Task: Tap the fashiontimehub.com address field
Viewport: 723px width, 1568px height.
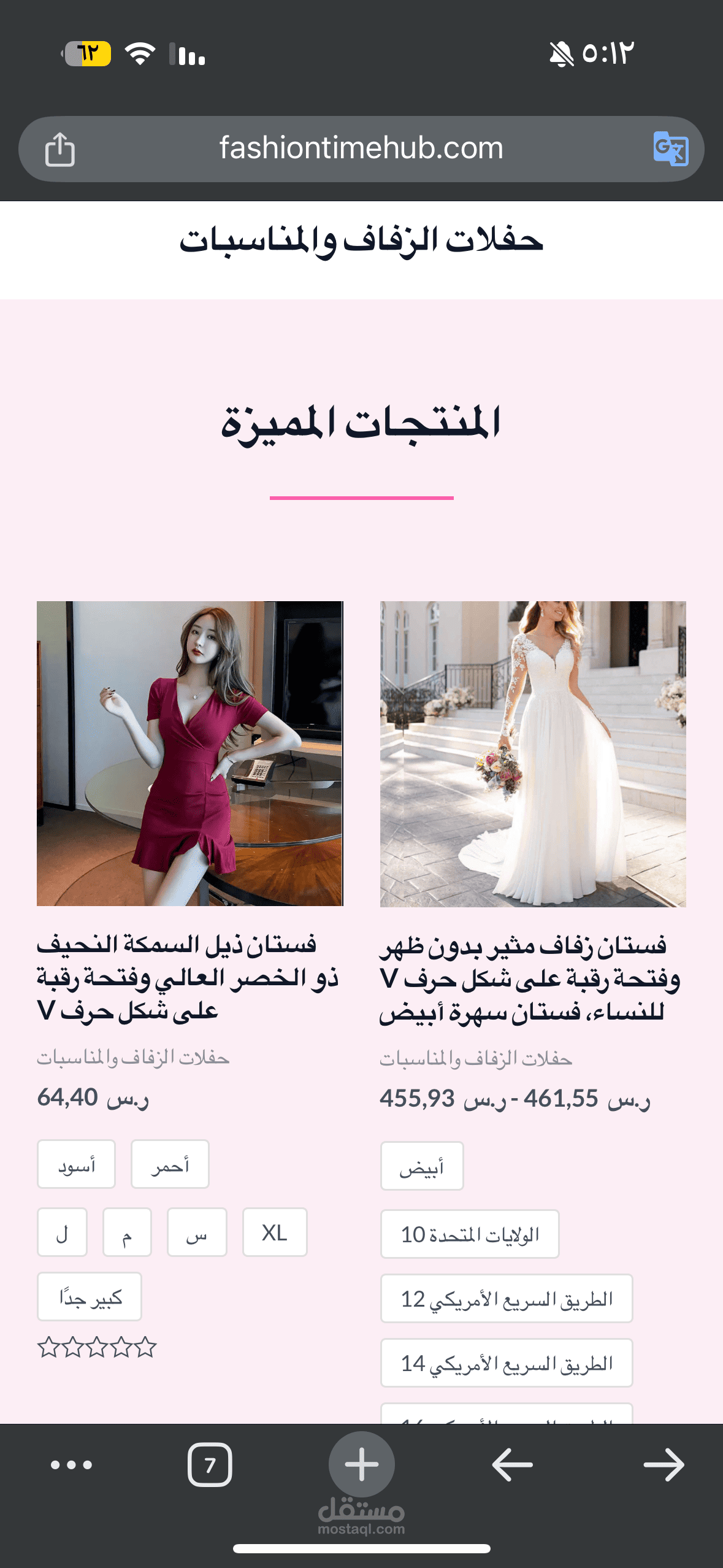Action: tap(361, 148)
